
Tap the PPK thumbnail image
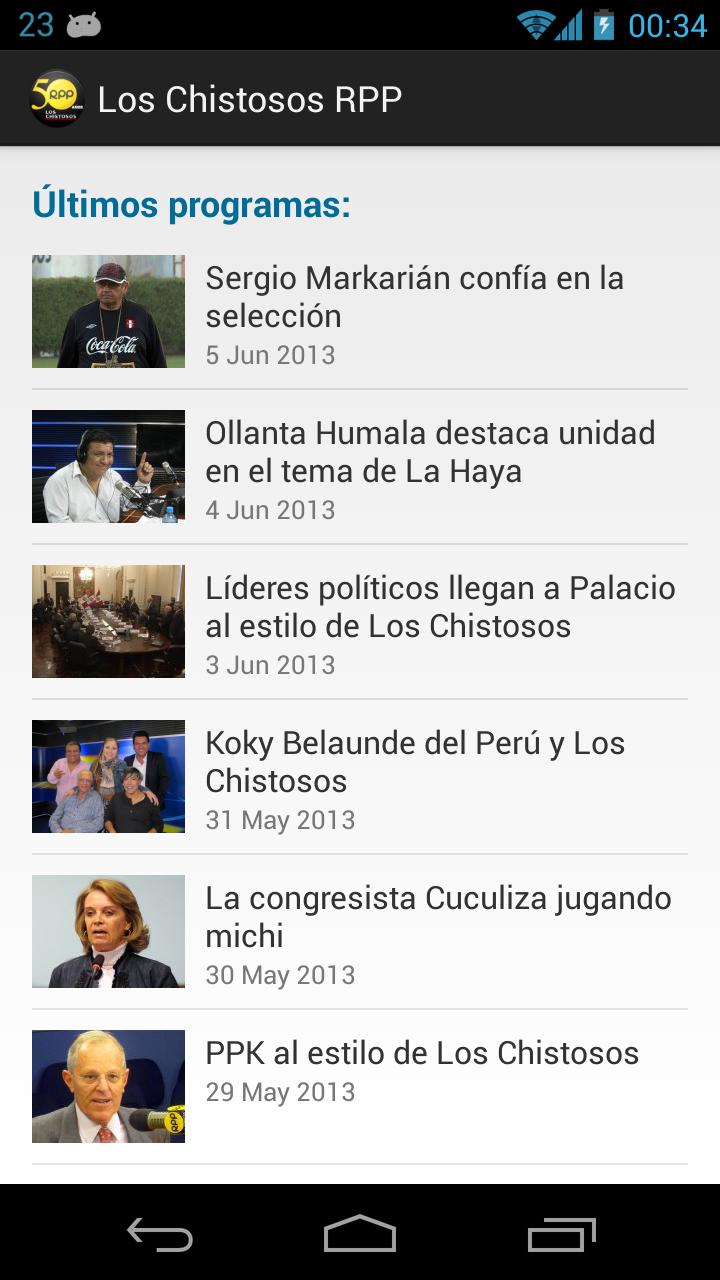click(108, 1086)
